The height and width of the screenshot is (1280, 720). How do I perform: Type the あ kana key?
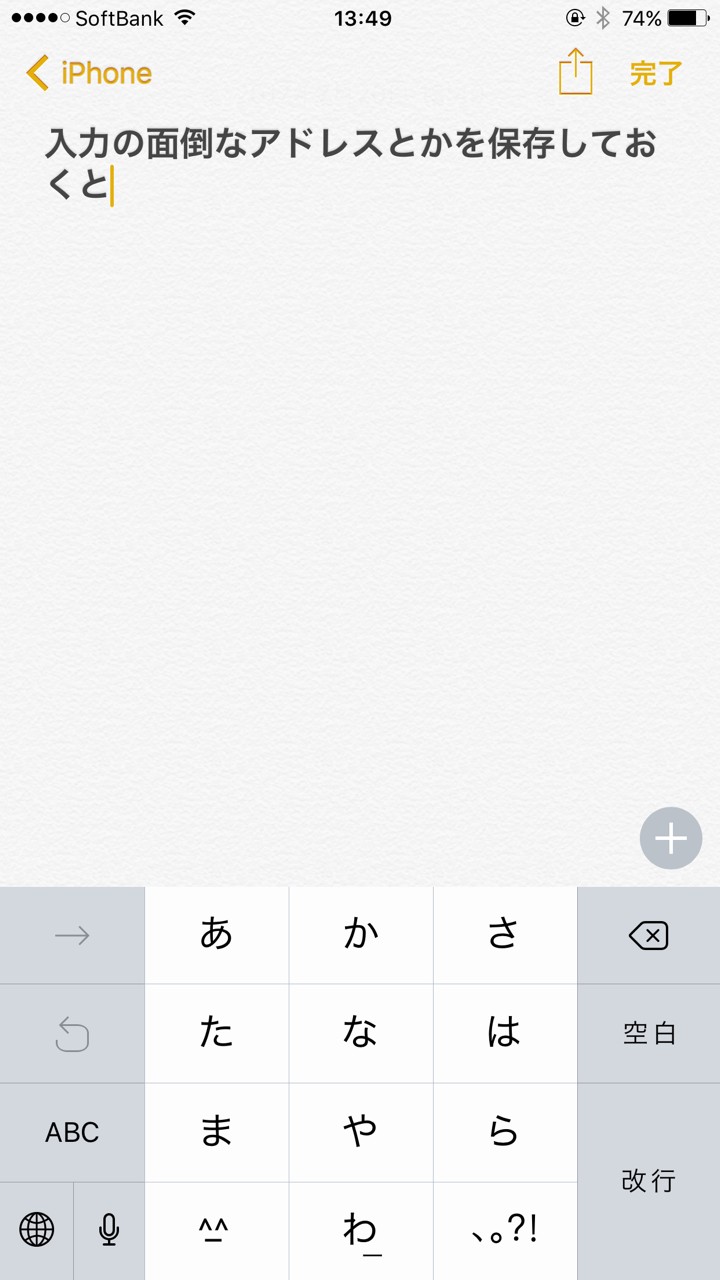[x=216, y=935]
